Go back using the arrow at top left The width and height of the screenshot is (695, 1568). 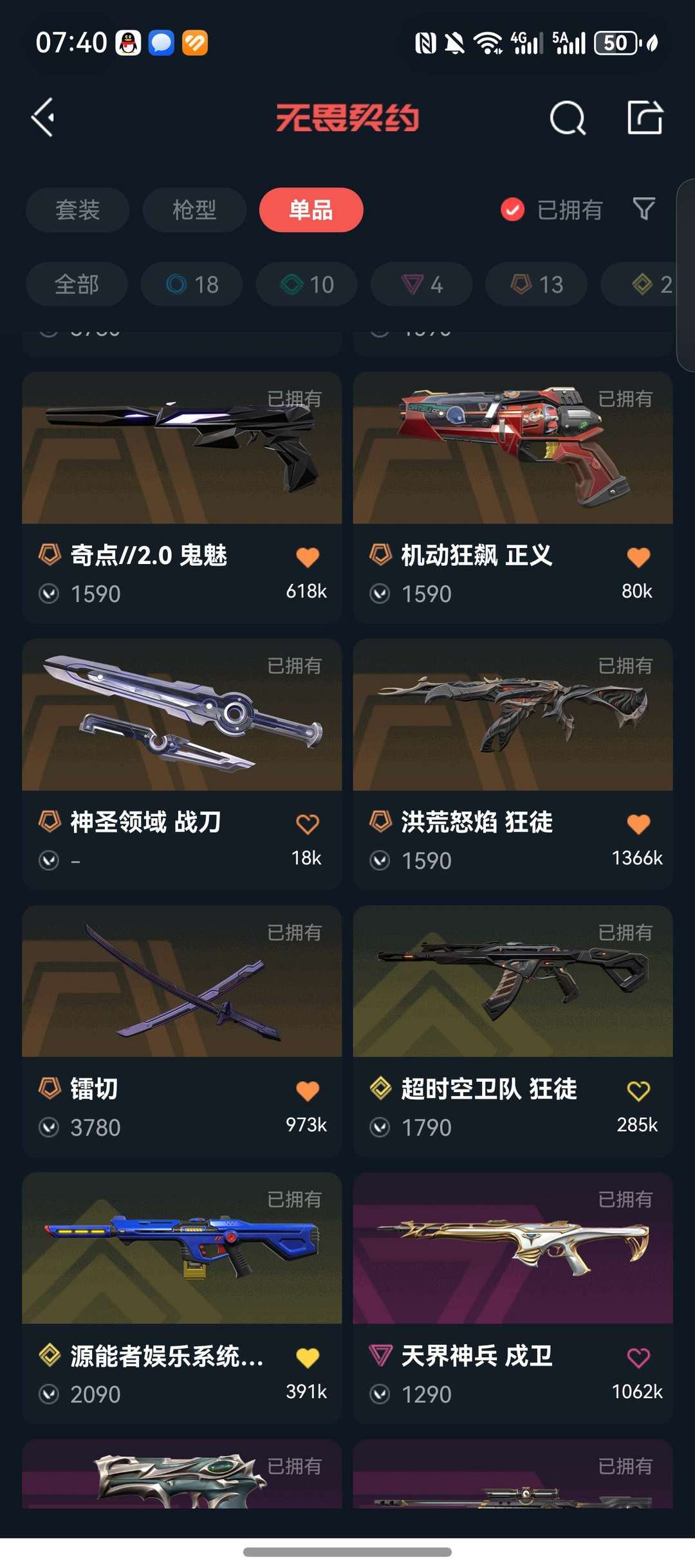[x=42, y=118]
